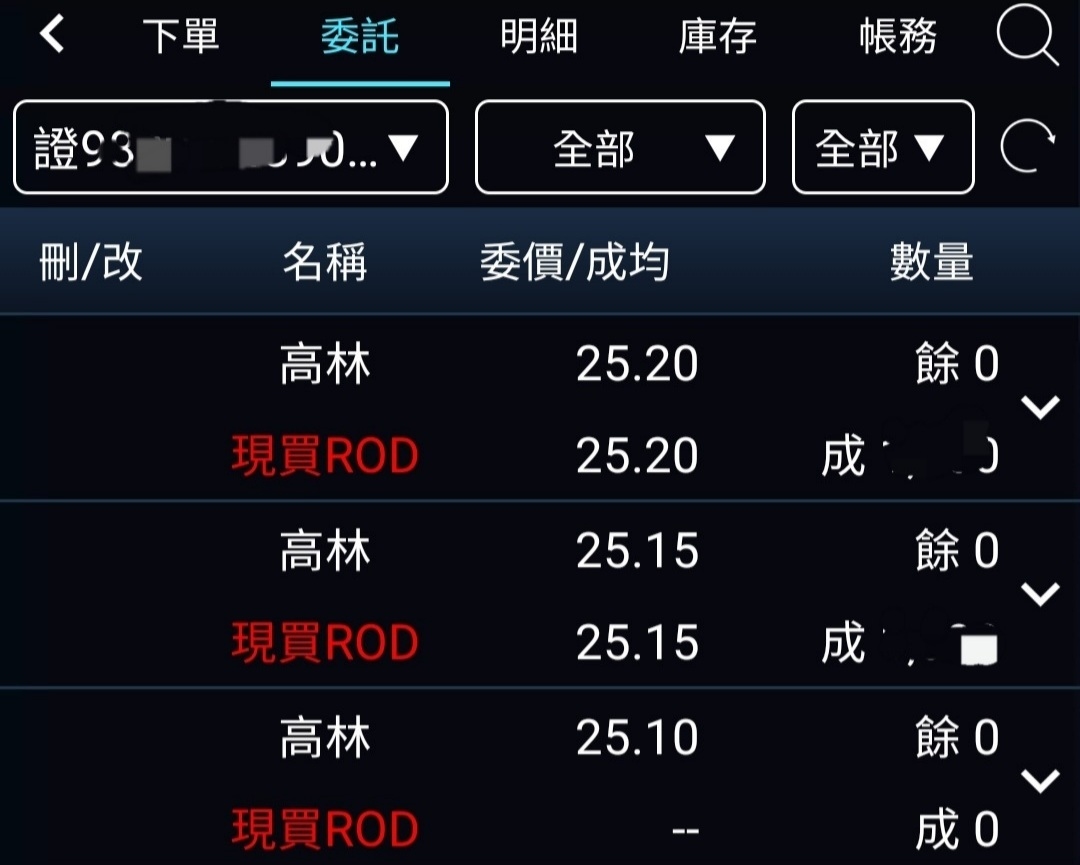Open the securities account dropdown
Viewport: 1080px width, 865px height.
(230, 148)
